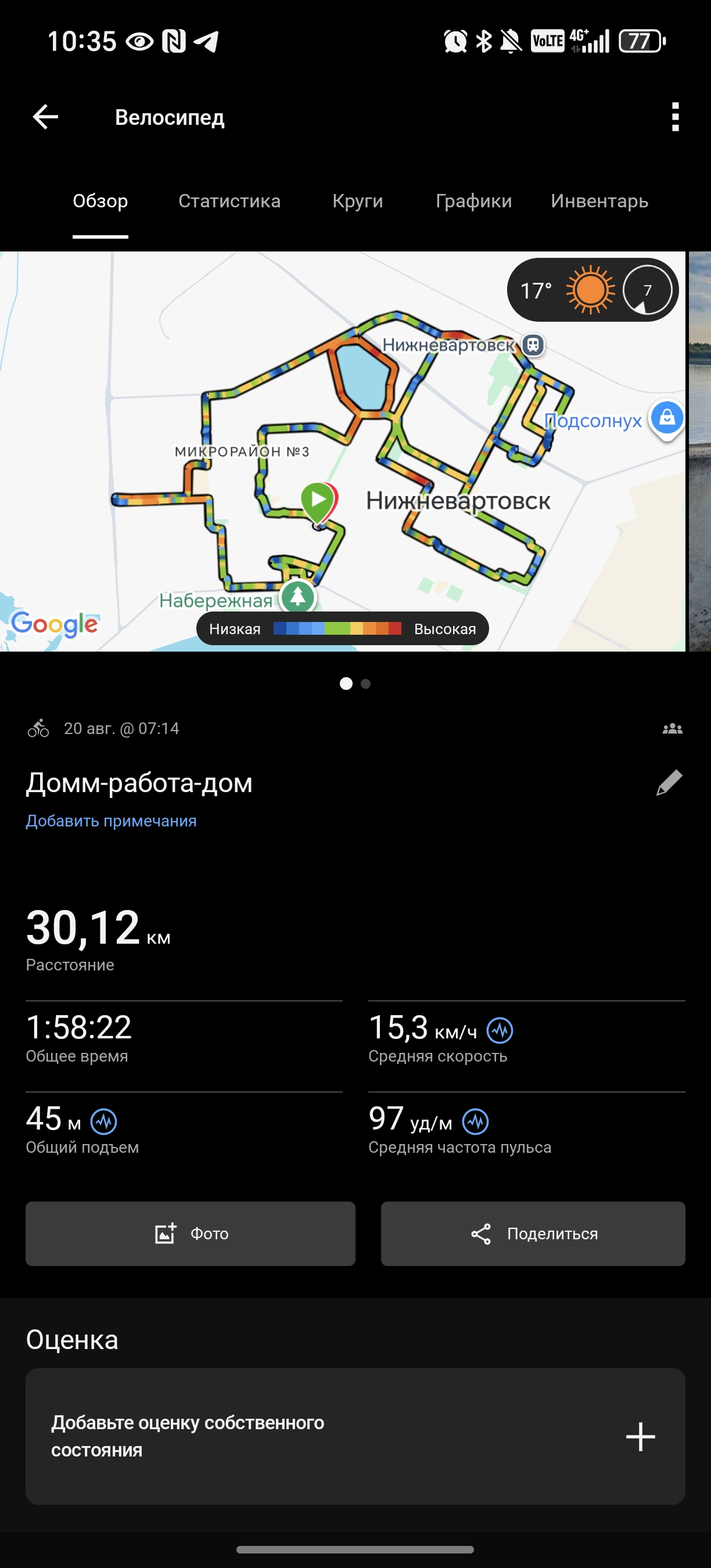Open average speed info icon
The width and height of the screenshot is (711, 1568).
[500, 1030]
